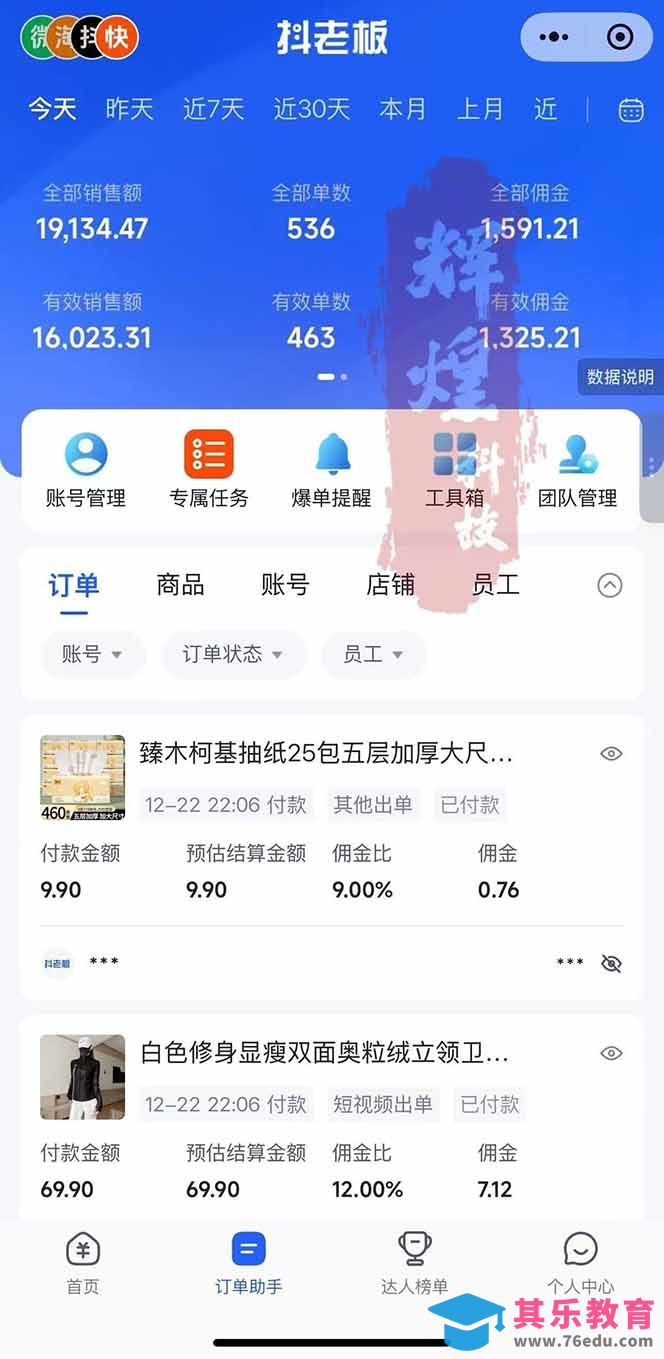664x1359 pixels.
Task: Switch to the 商品 tab
Action: click(180, 585)
